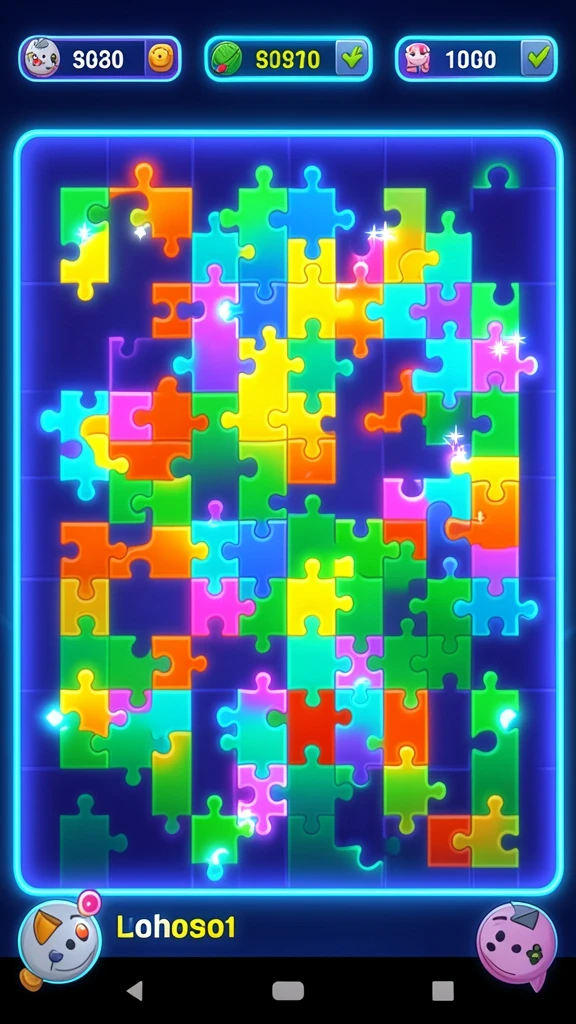Tap the green checkmark beside the watermelon counter

[x=351, y=59]
